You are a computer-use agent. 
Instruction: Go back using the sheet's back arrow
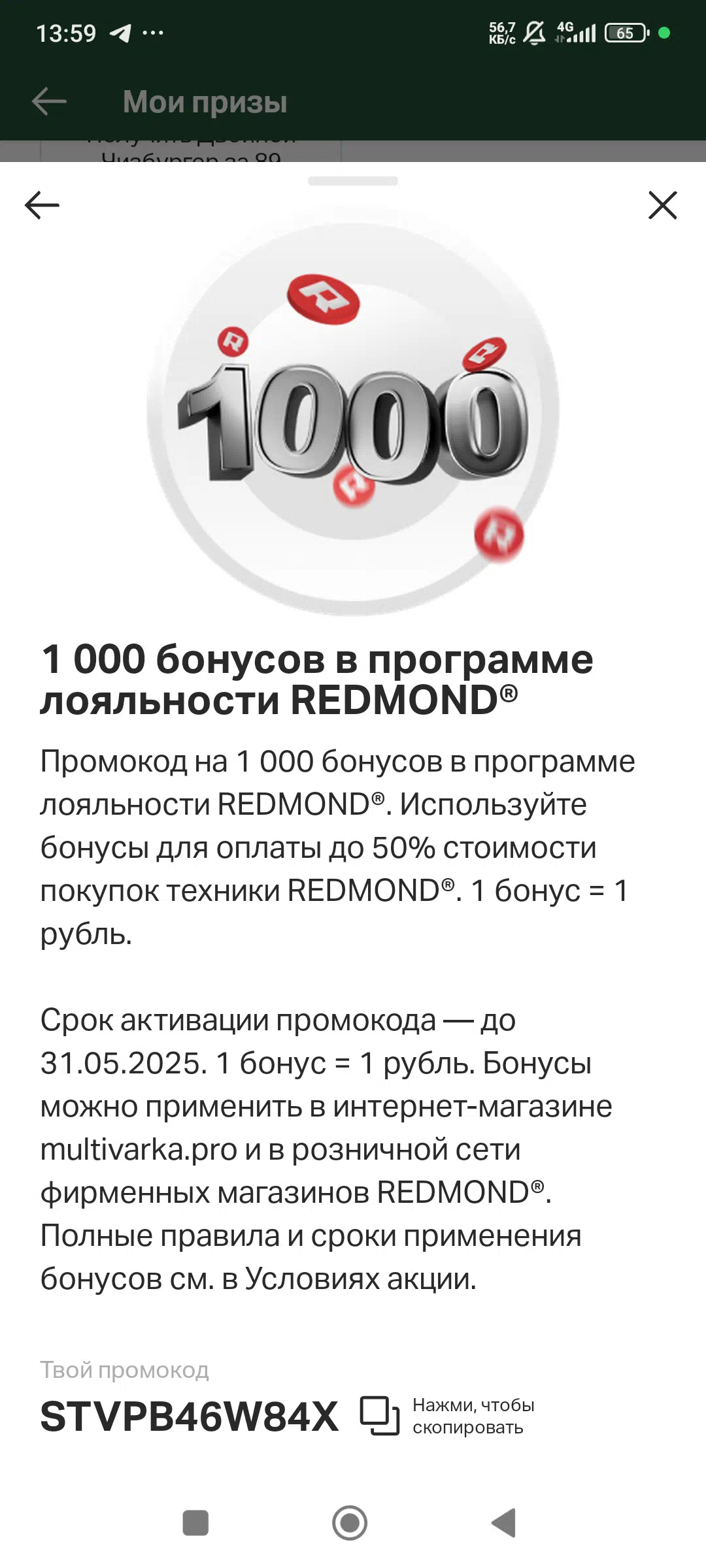click(42, 205)
